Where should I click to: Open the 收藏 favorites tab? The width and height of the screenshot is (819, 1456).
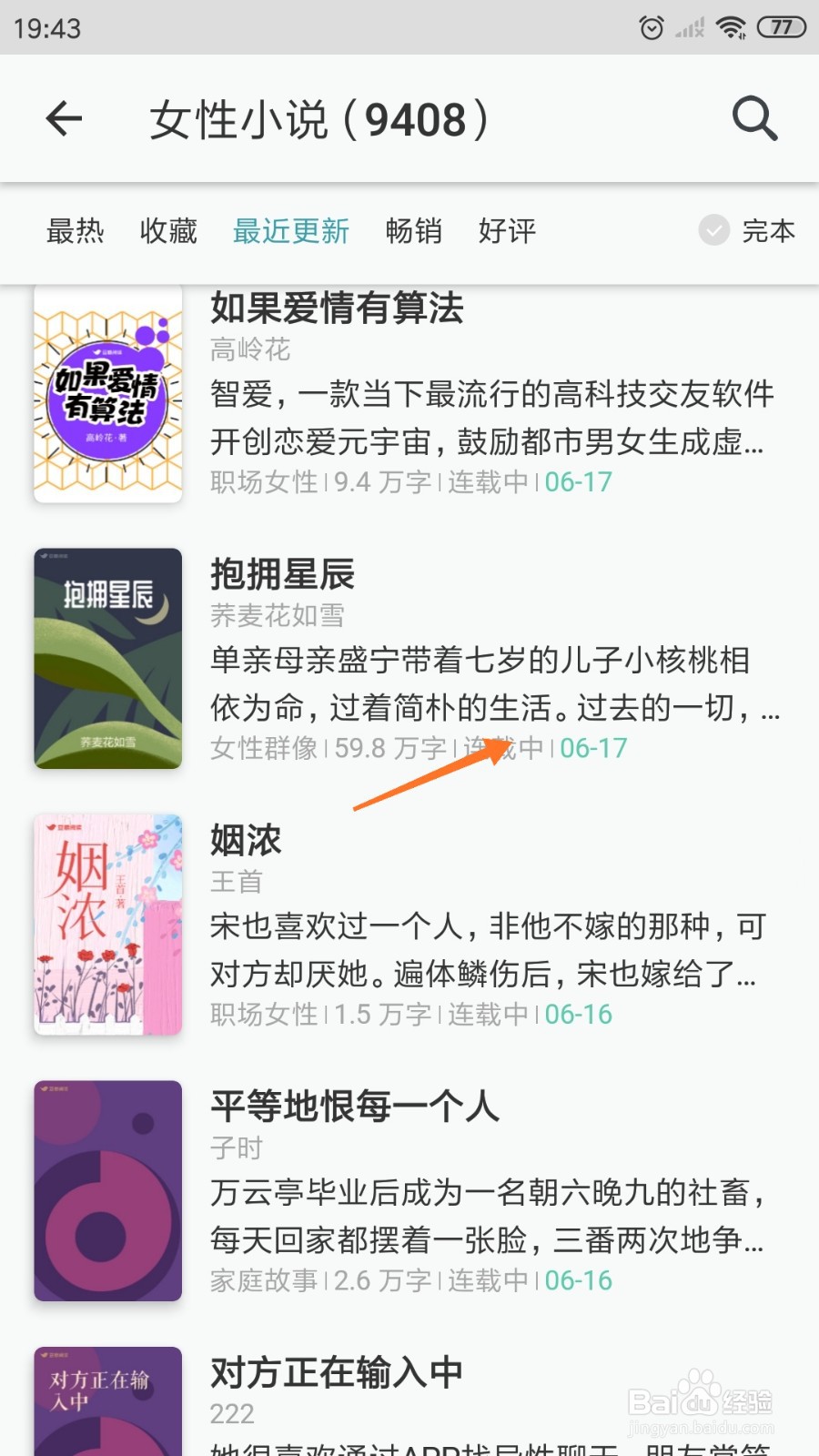point(167,232)
